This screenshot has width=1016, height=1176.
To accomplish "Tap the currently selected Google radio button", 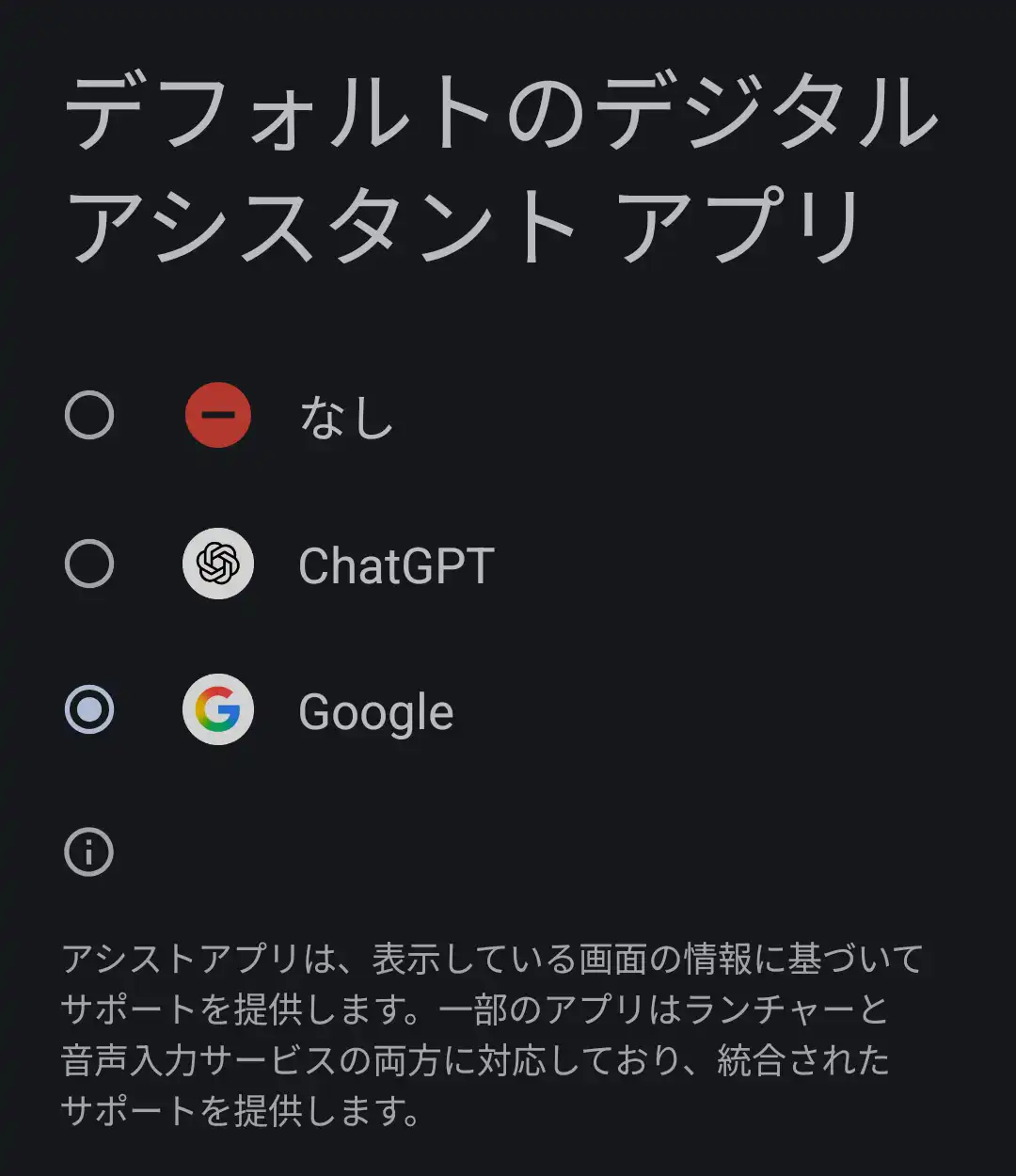I will tap(87, 710).
